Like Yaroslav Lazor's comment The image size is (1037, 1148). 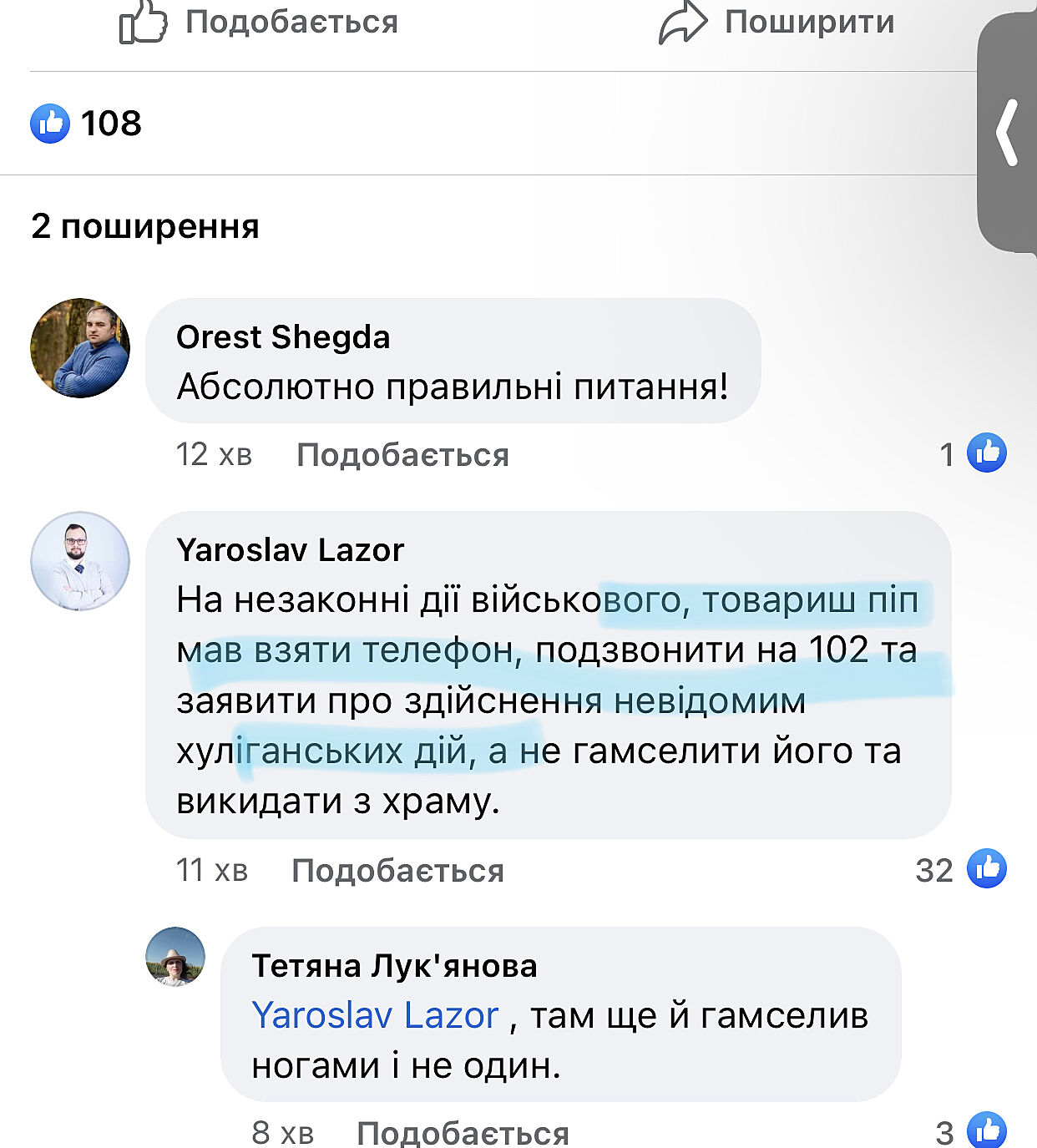pos(397,871)
